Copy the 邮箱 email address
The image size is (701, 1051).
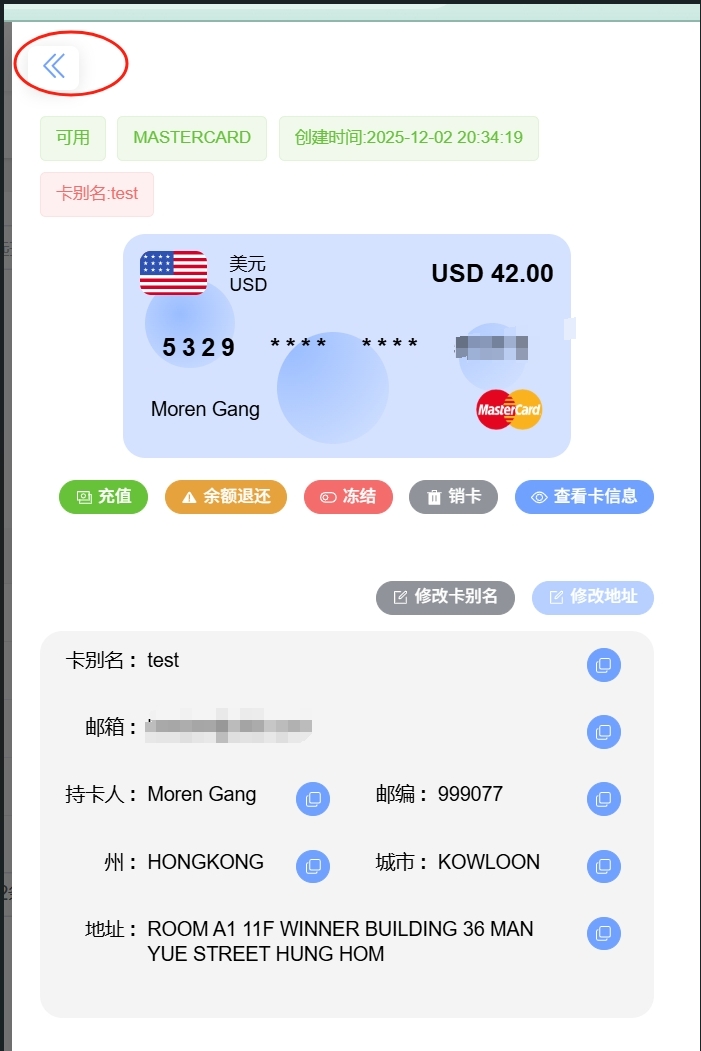coord(603,732)
